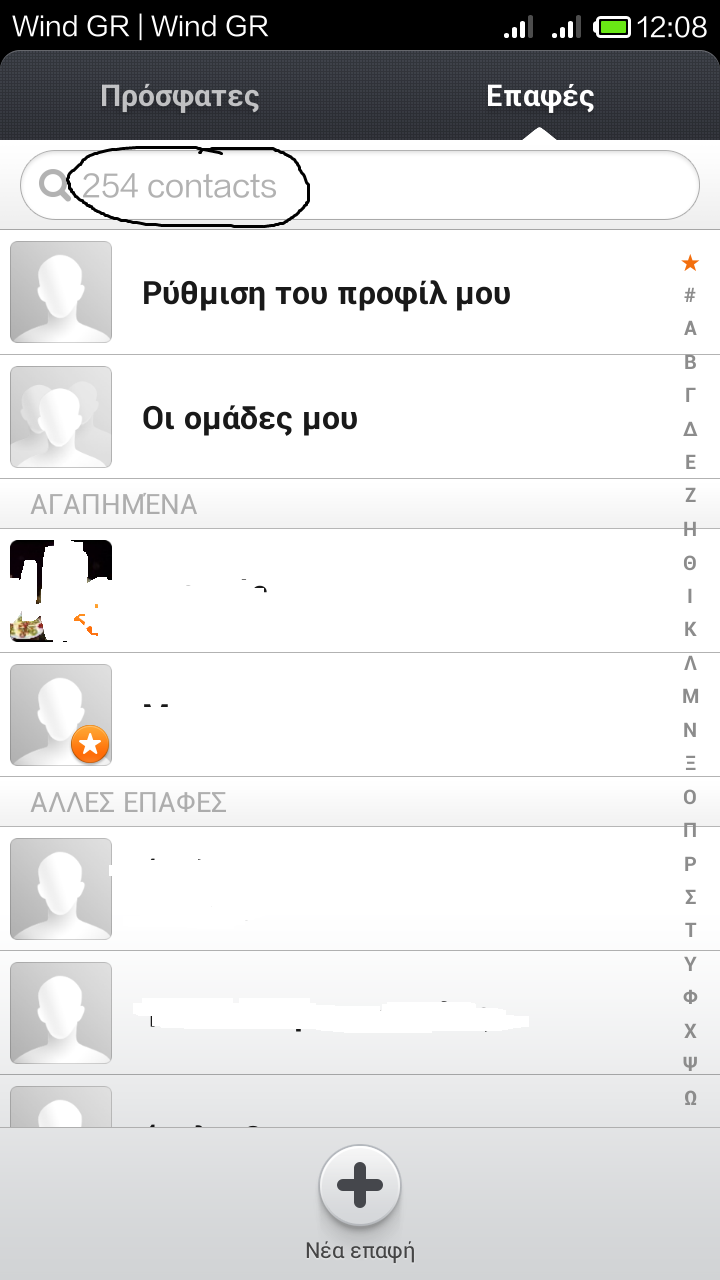Jump to letter Ω in the index
Viewport: 720px width, 1280px height.
[690, 1098]
